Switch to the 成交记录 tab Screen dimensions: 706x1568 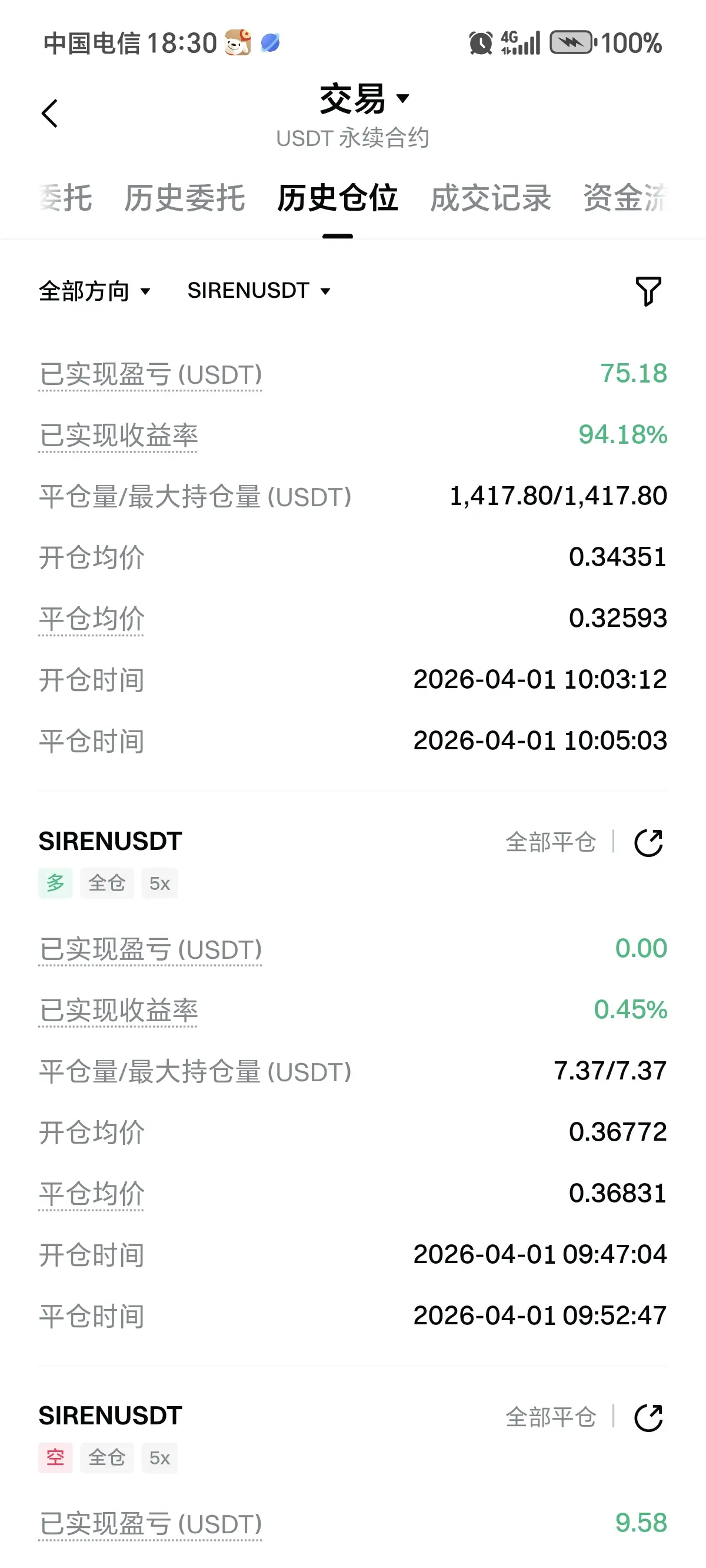pyautogui.click(x=491, y=198)
